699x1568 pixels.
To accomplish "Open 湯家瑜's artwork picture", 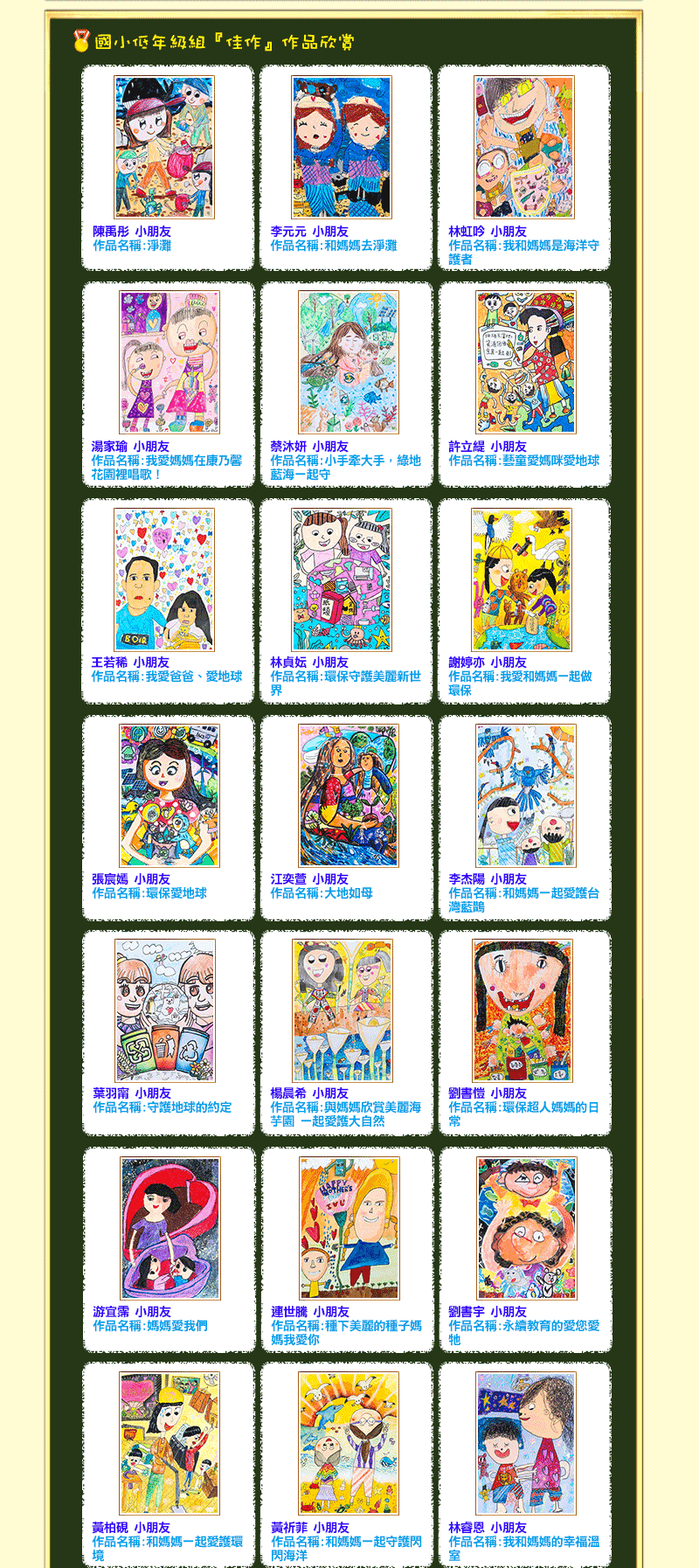I will click(170, 363).
